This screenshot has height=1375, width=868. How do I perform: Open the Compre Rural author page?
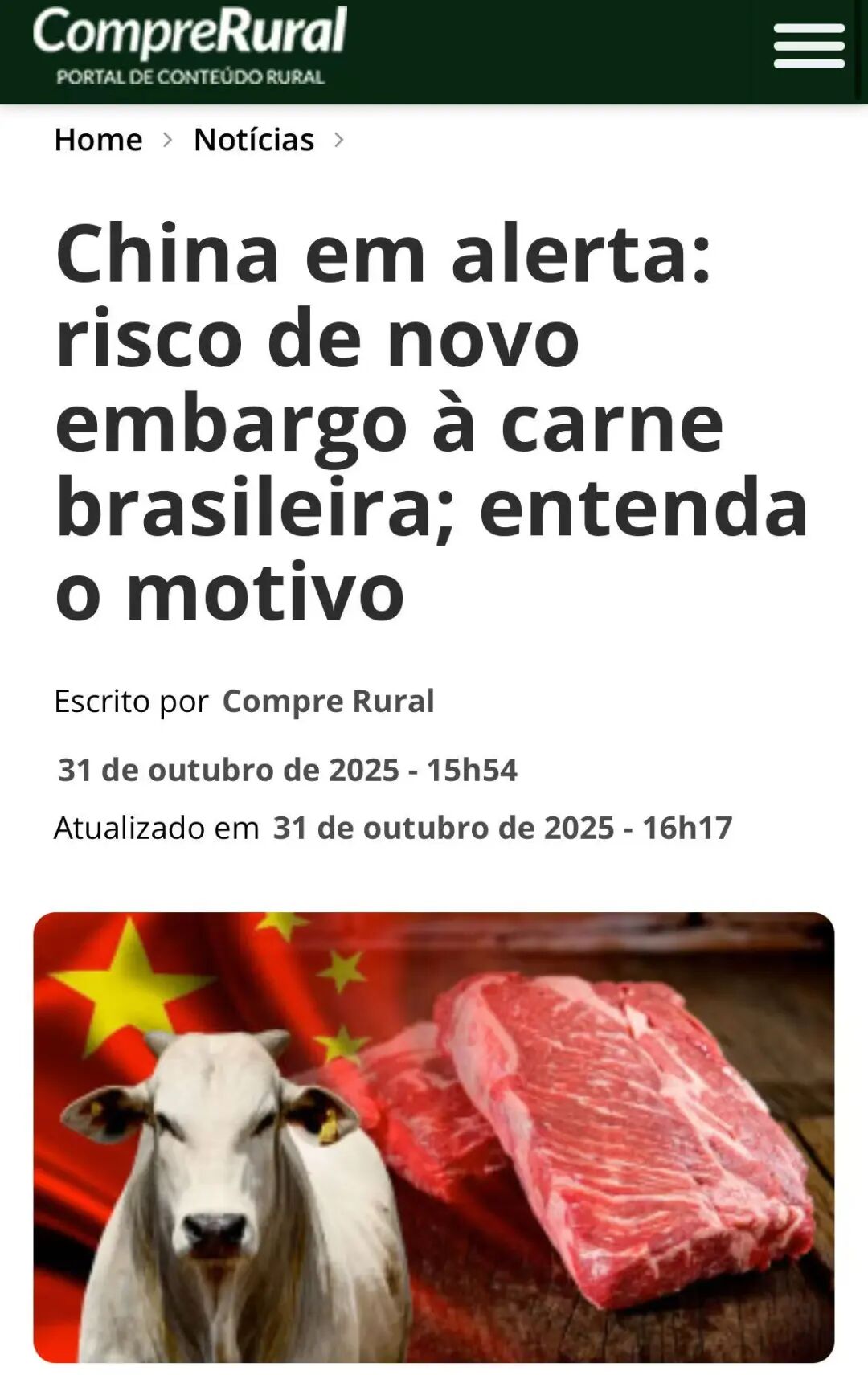tap(328, 701)
